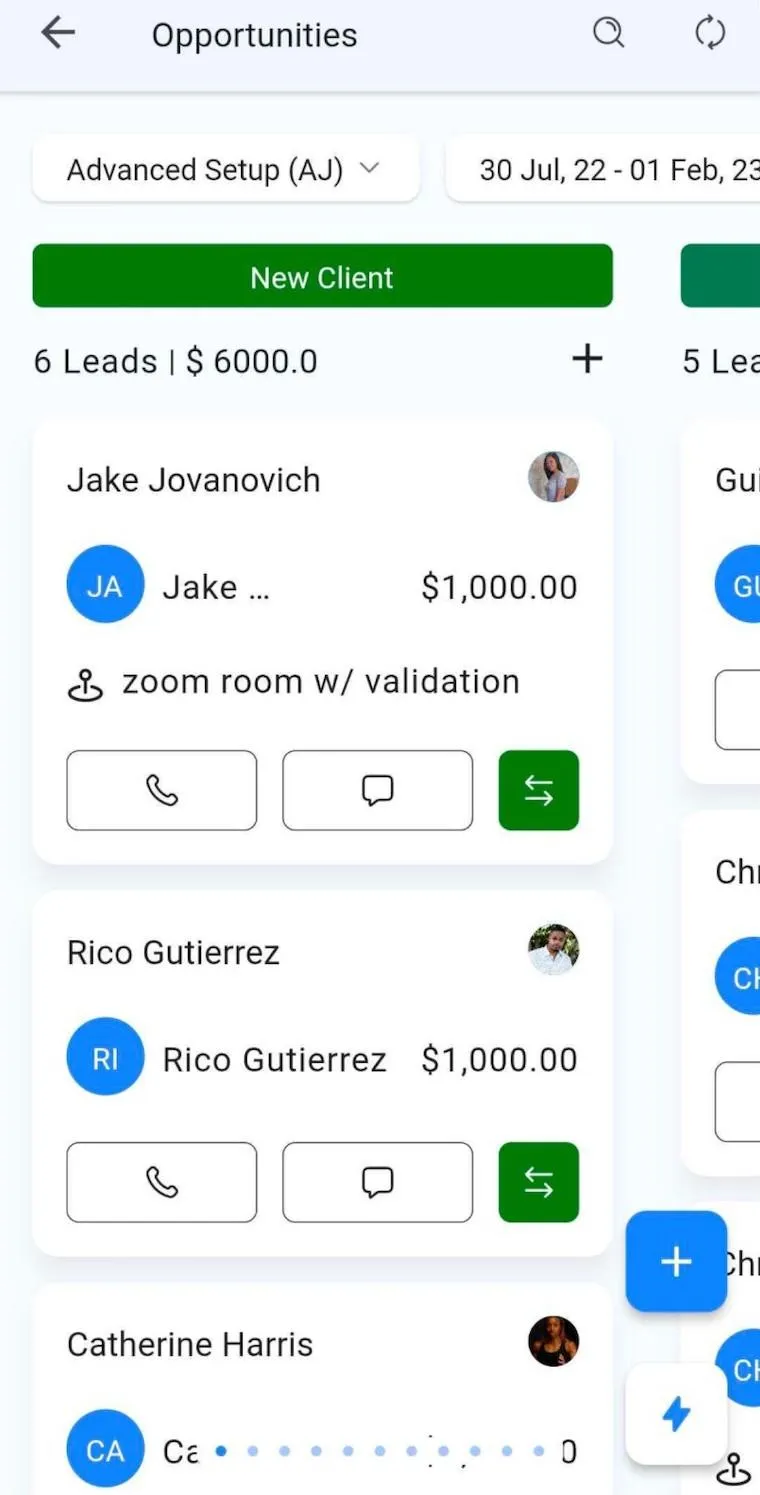Move Jake Jovanovich to another stage
The width and height of the screenshot is (760, 1495).
point(539,790)
